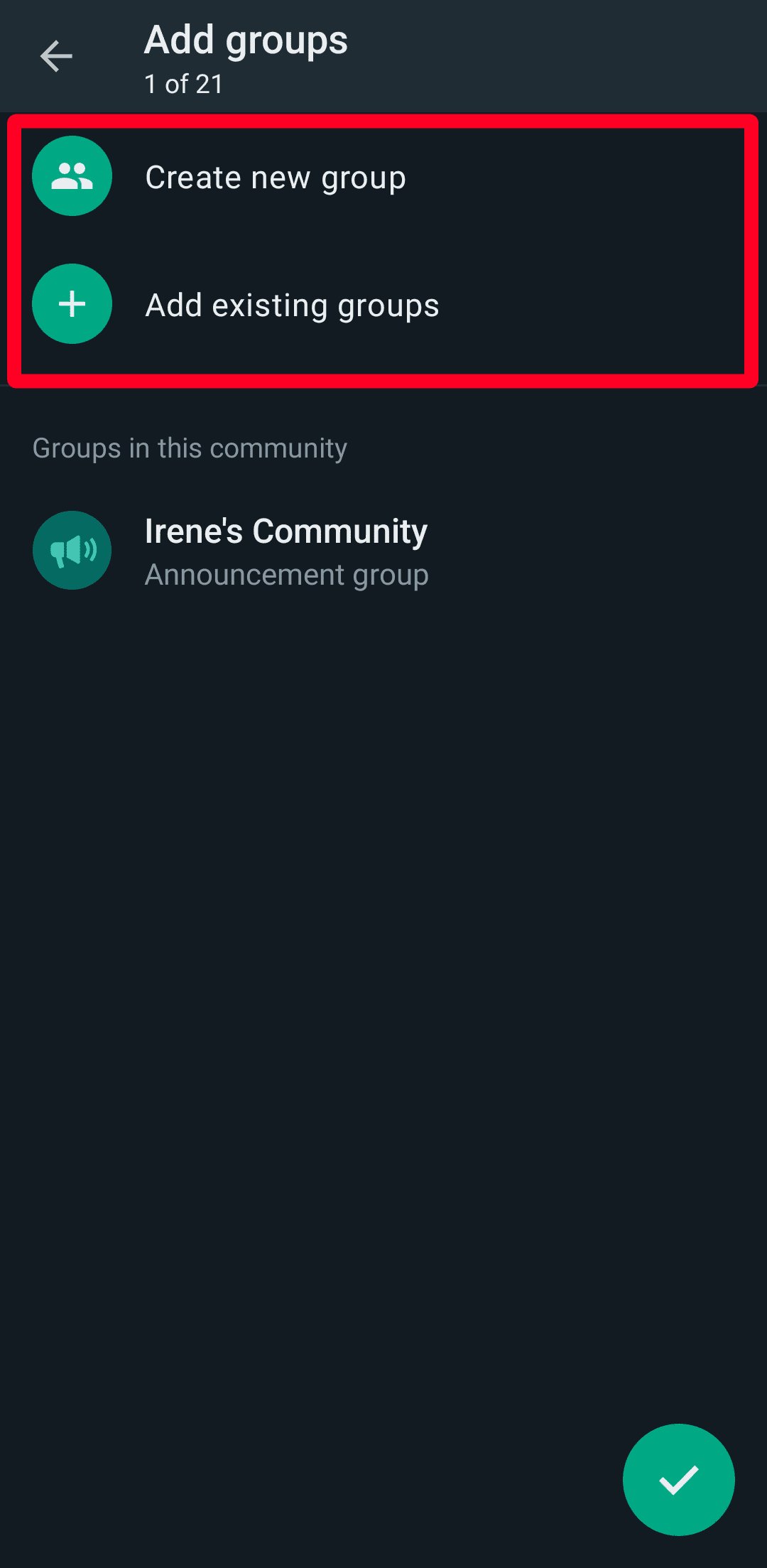The height and width of the screenshot is (1568, 767).
Task: Tap the 1 of 21 counter text
Action: [184, 83]
